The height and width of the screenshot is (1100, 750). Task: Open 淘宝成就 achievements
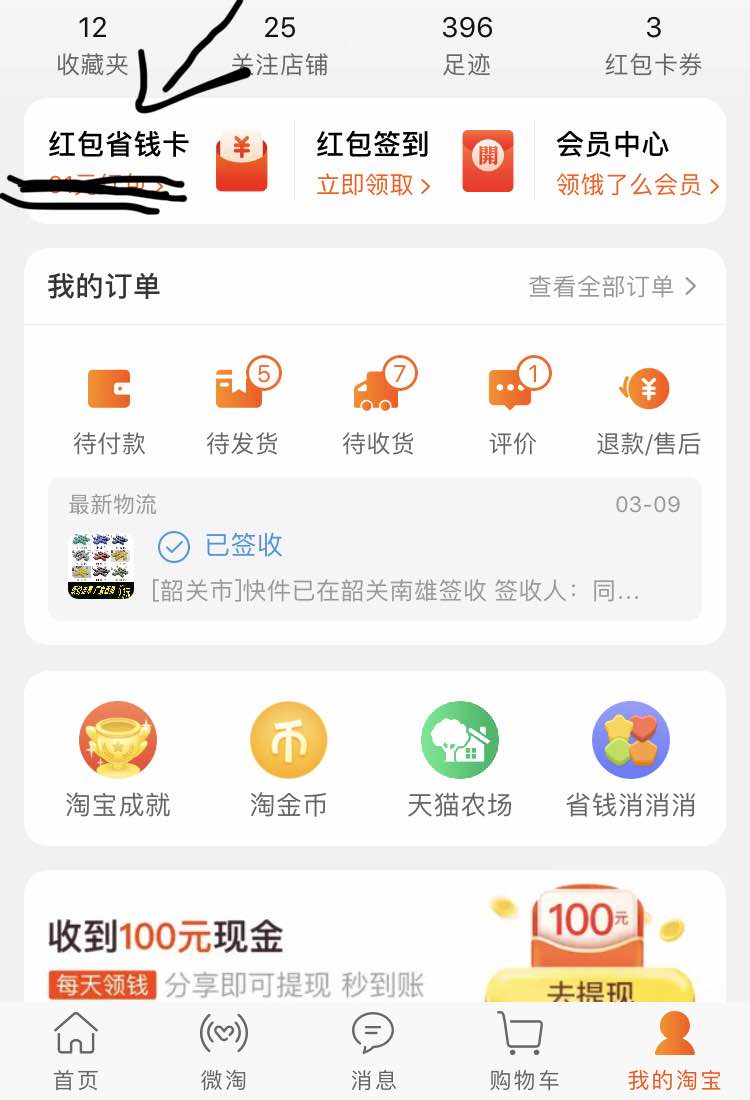(x=118, y=760)
